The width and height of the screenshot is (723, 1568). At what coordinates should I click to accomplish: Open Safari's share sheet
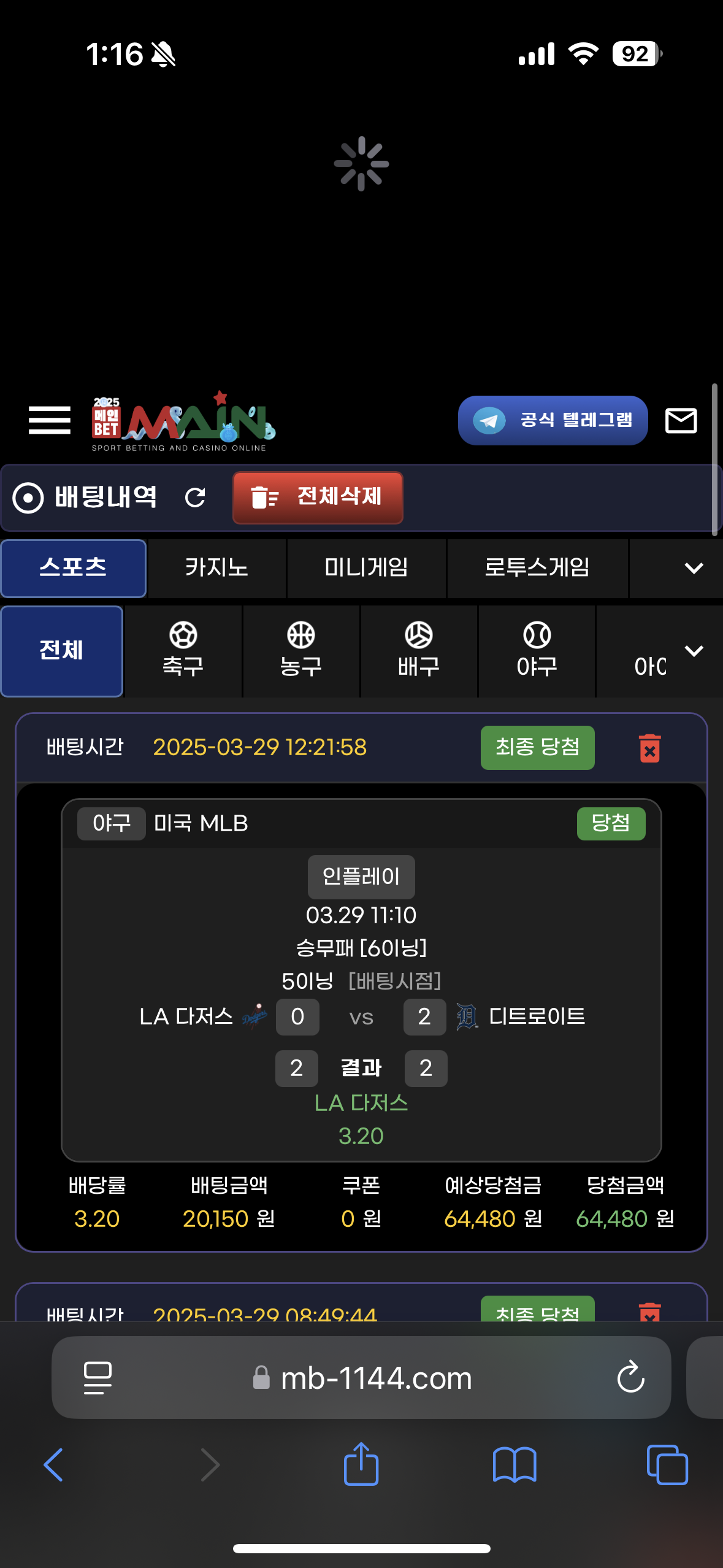(x=361, y=1465)
